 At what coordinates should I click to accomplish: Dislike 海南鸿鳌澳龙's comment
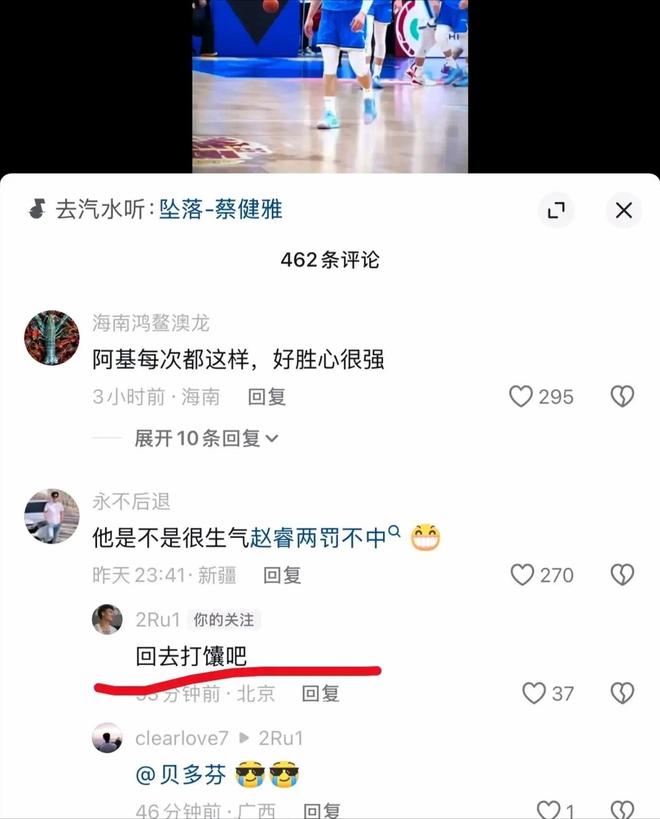(622, 397)
